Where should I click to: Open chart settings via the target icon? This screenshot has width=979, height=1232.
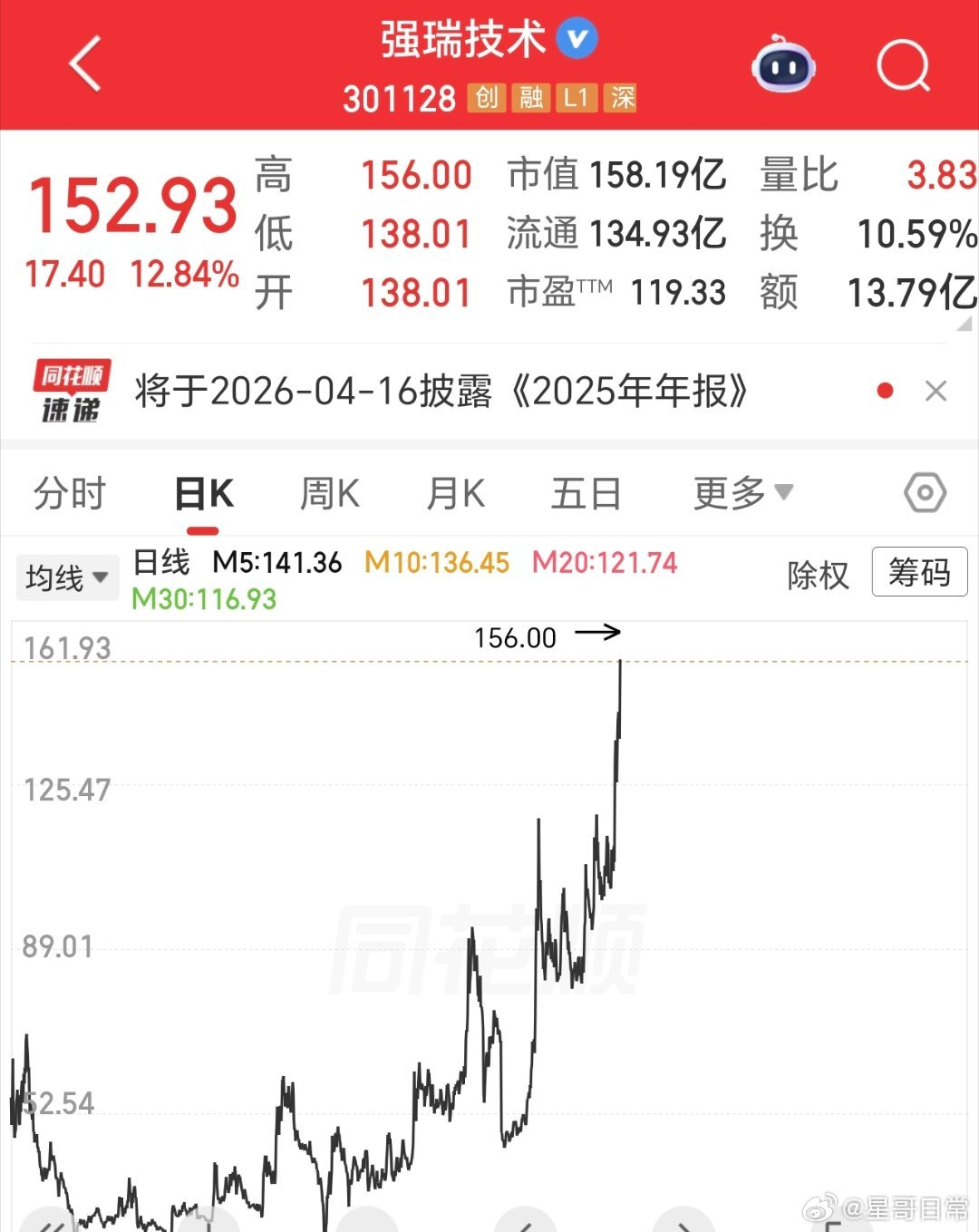tap(924, 492)
